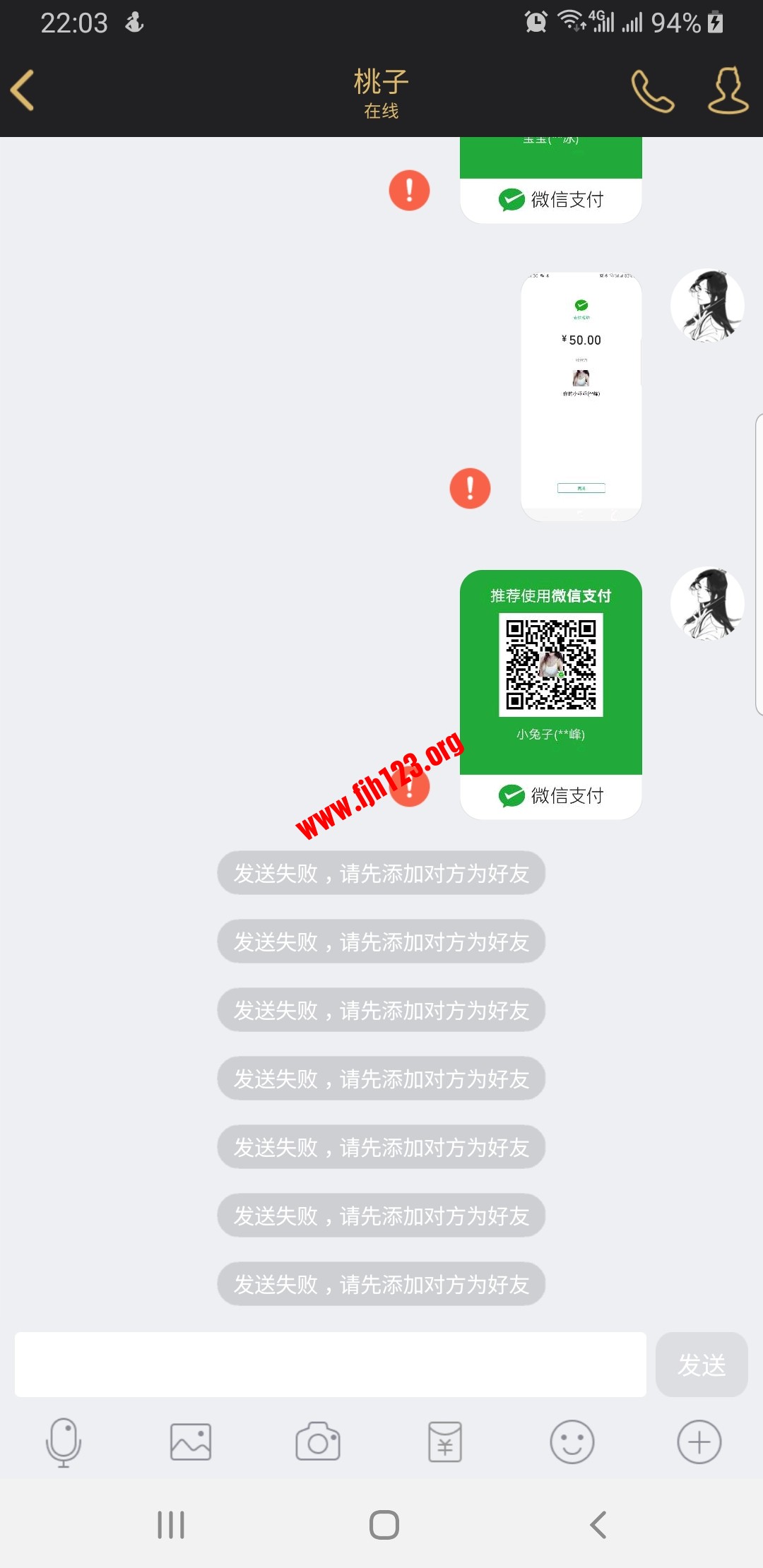This screenshot has width=763, height=1568.
Task: Tap the failed-send alert beside the ¥50.00 screenshot
Action: click(470, 488)
